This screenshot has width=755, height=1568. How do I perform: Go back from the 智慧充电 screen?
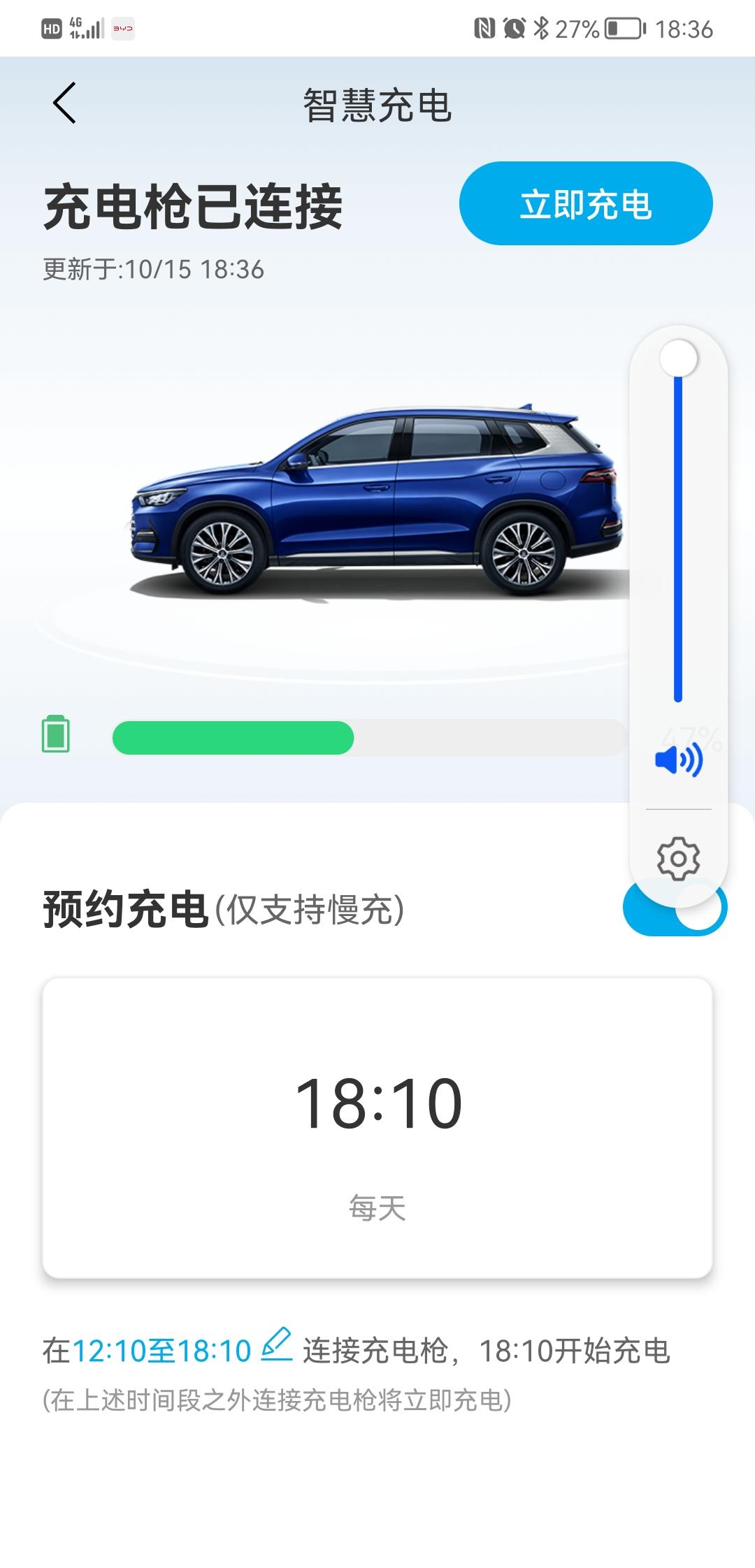64,103
